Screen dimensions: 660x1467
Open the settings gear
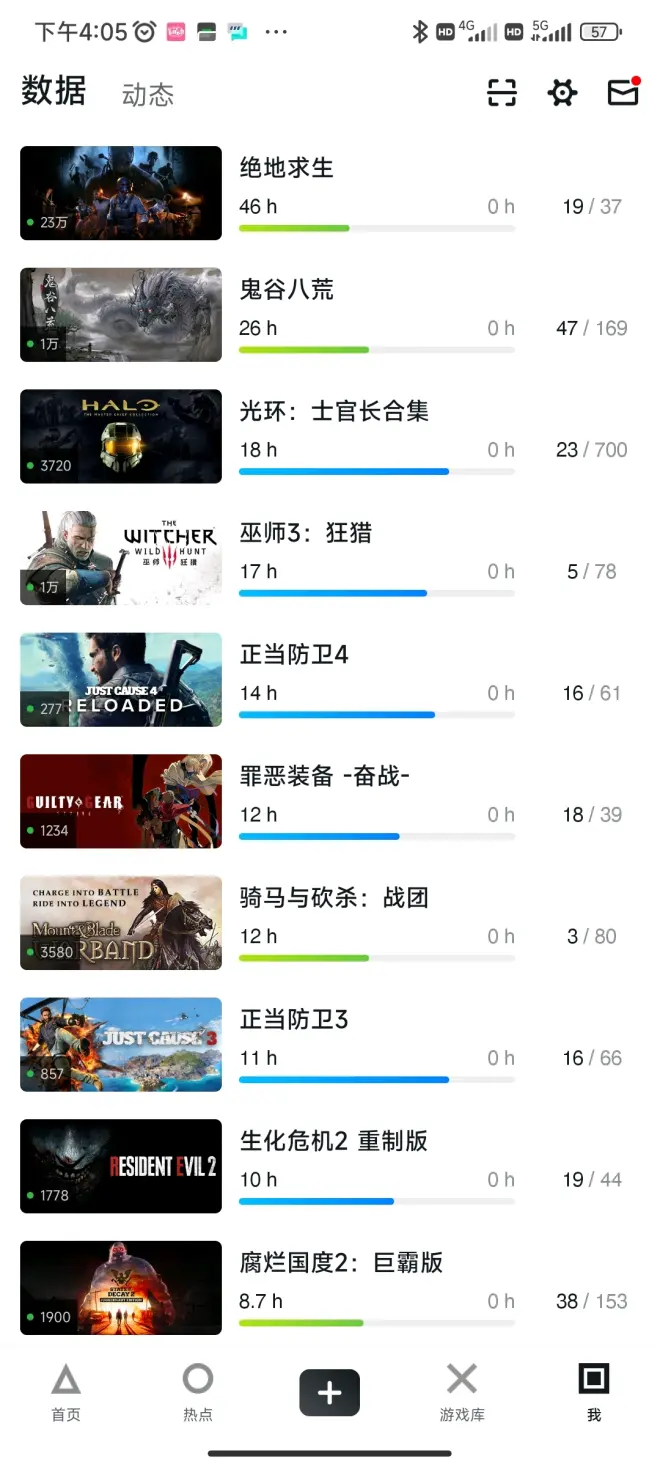pyautogui.click(x=562, y=93)
